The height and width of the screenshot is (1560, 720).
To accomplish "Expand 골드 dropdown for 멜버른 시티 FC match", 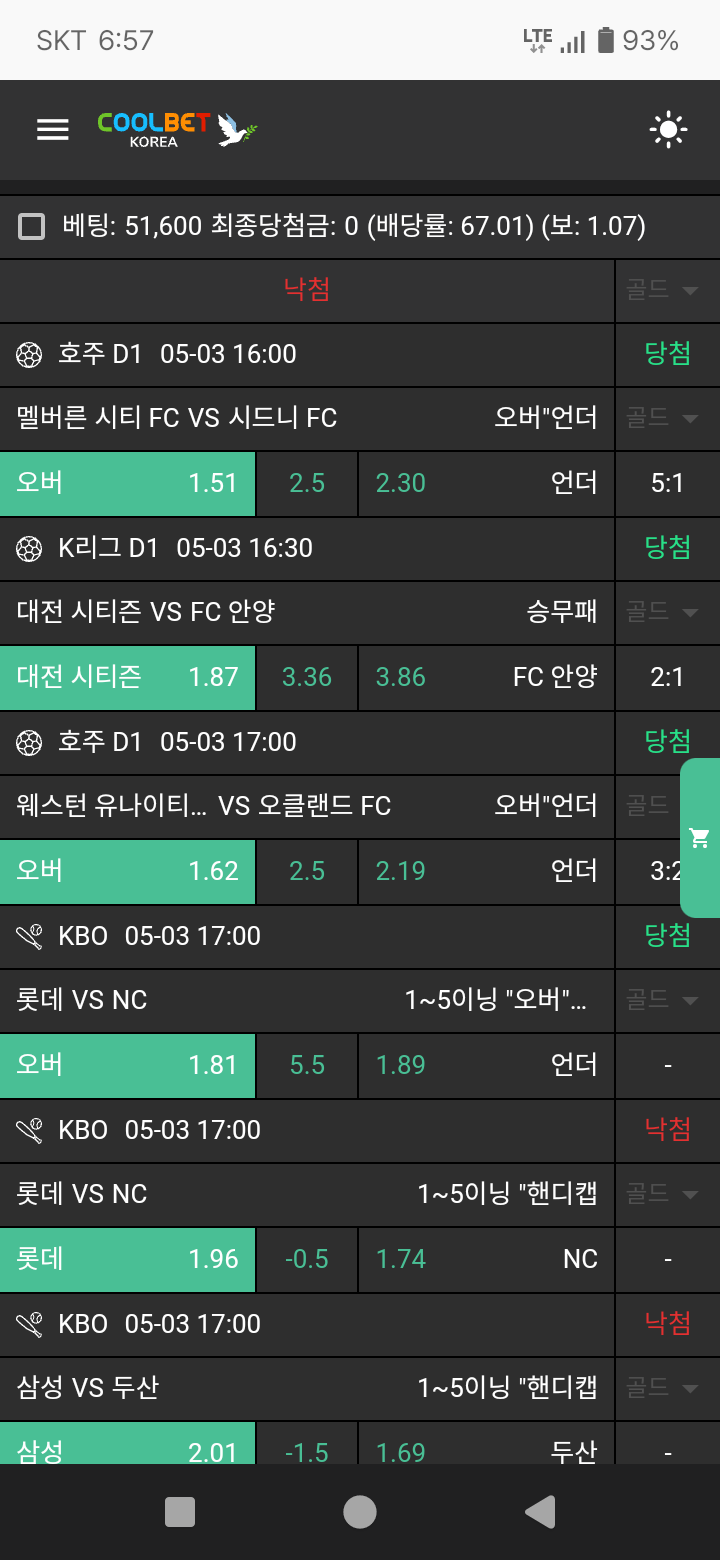I will pyautogui.click(x=662, y=418).
